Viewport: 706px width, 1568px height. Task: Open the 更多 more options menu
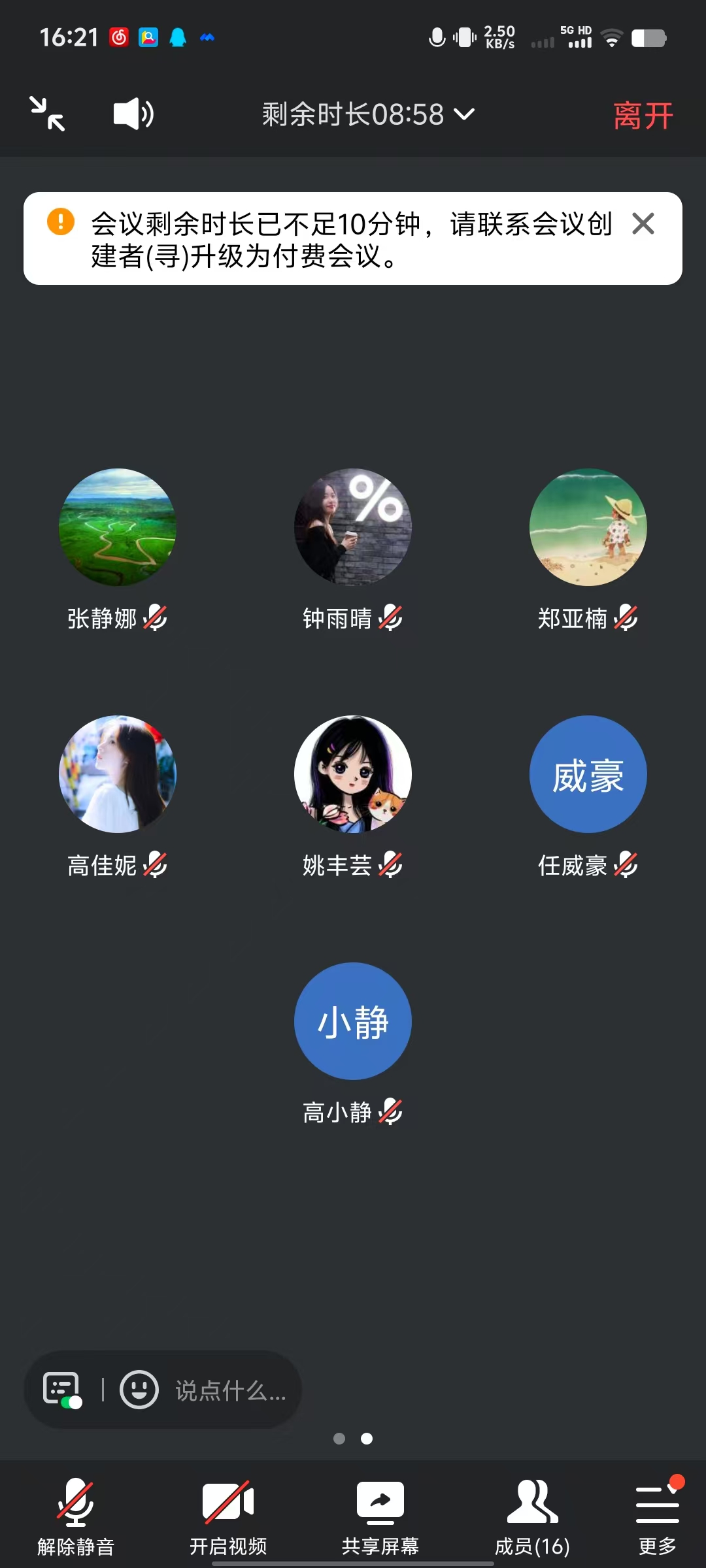(657, 1517)
